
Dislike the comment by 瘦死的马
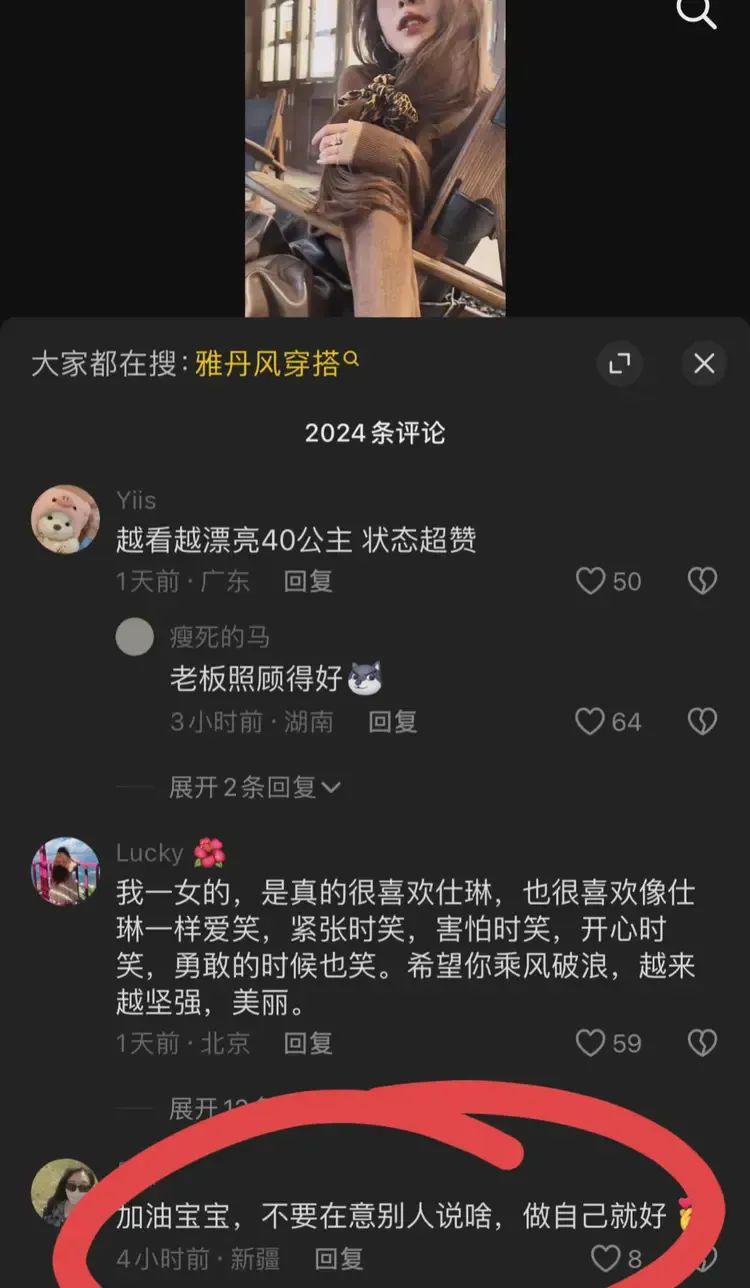pos(702,721)
